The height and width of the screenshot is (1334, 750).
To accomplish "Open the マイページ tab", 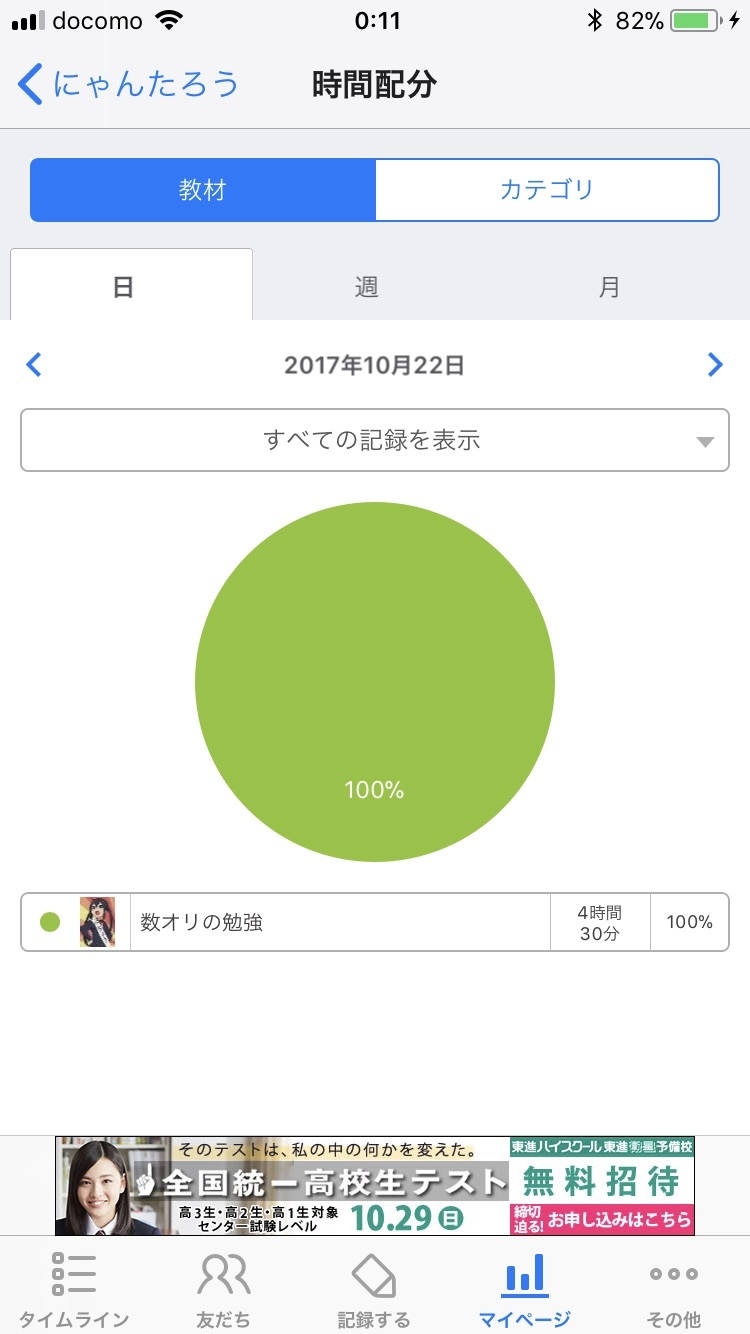I will coord(525,1289).
